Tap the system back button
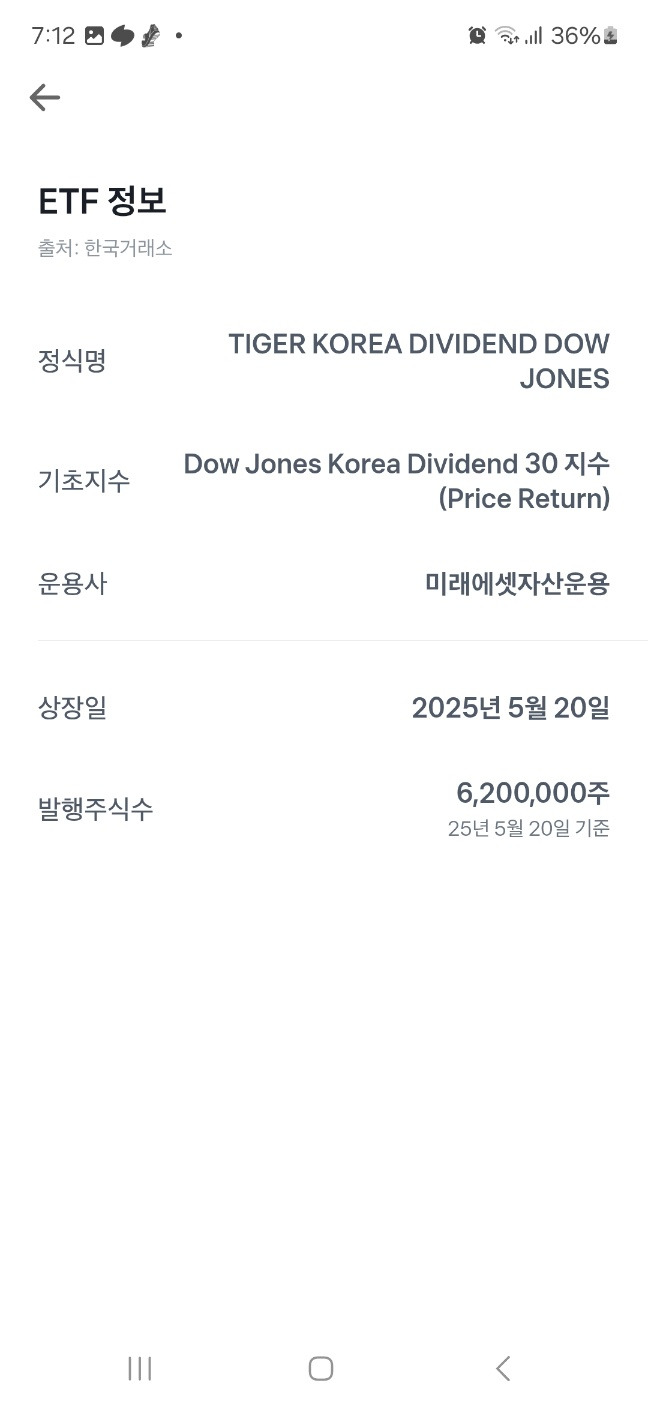648x1404 pixels. tap(503, 1368)
